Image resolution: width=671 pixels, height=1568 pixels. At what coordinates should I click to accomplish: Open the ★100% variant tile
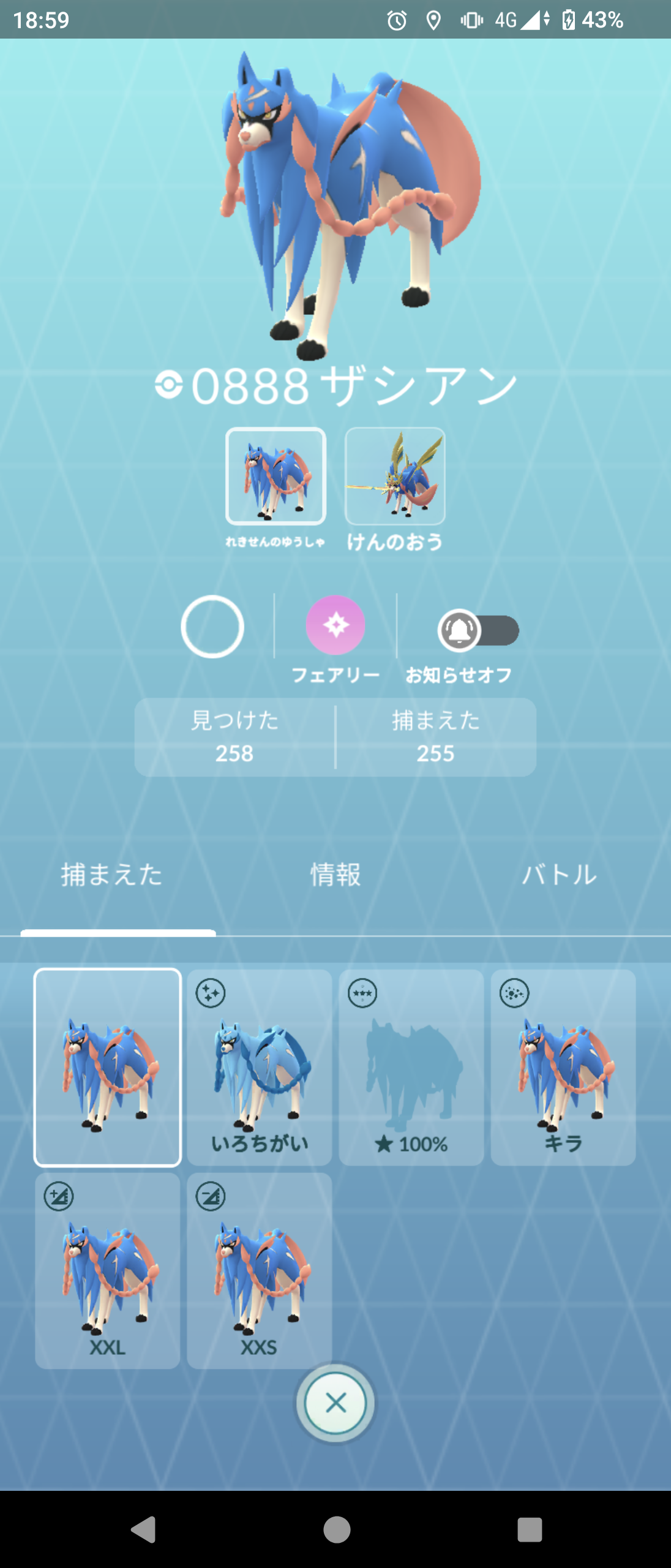tap(411, 1068)
